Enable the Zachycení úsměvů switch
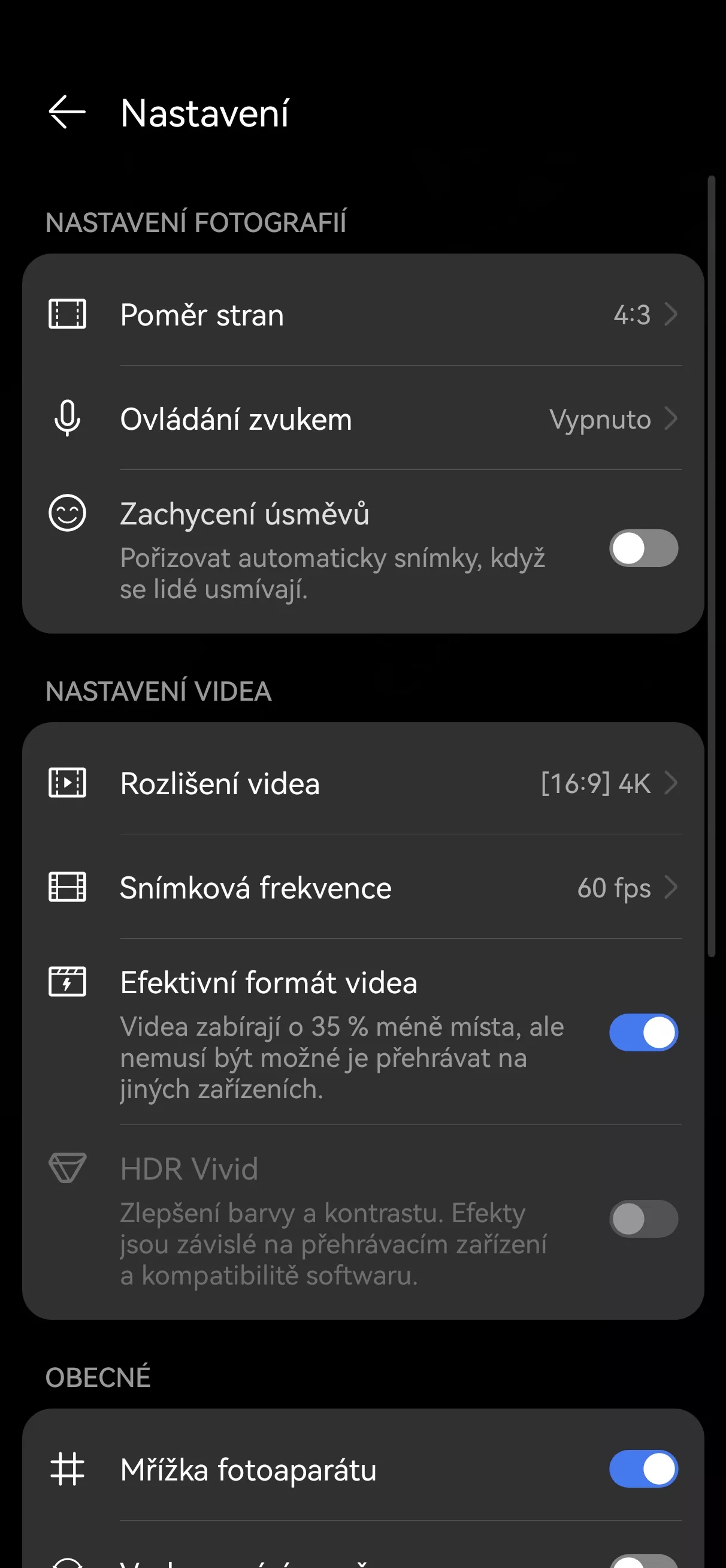The width and height of the screenshot is (726, 1568). (643, 548)
